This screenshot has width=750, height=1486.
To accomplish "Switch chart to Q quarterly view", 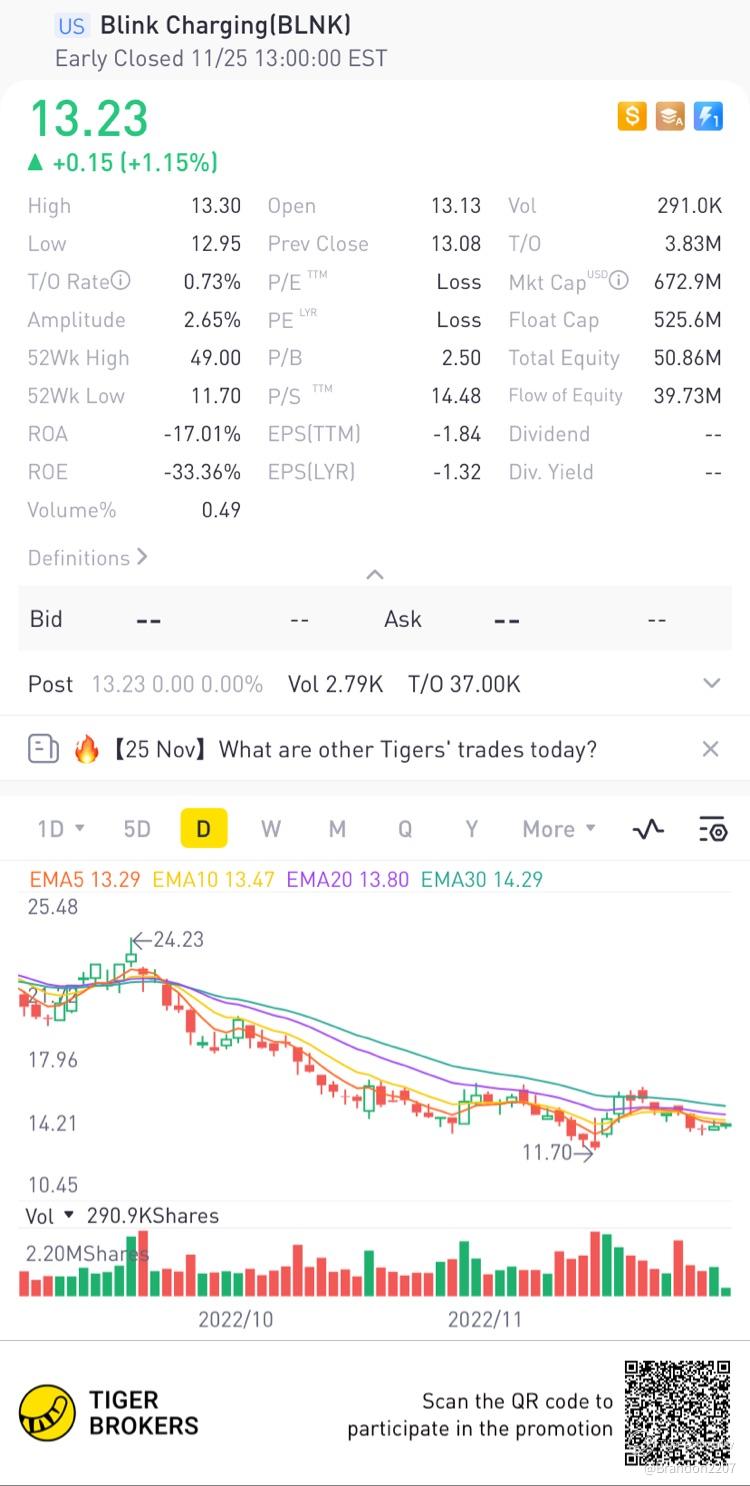I will [405, 829].
